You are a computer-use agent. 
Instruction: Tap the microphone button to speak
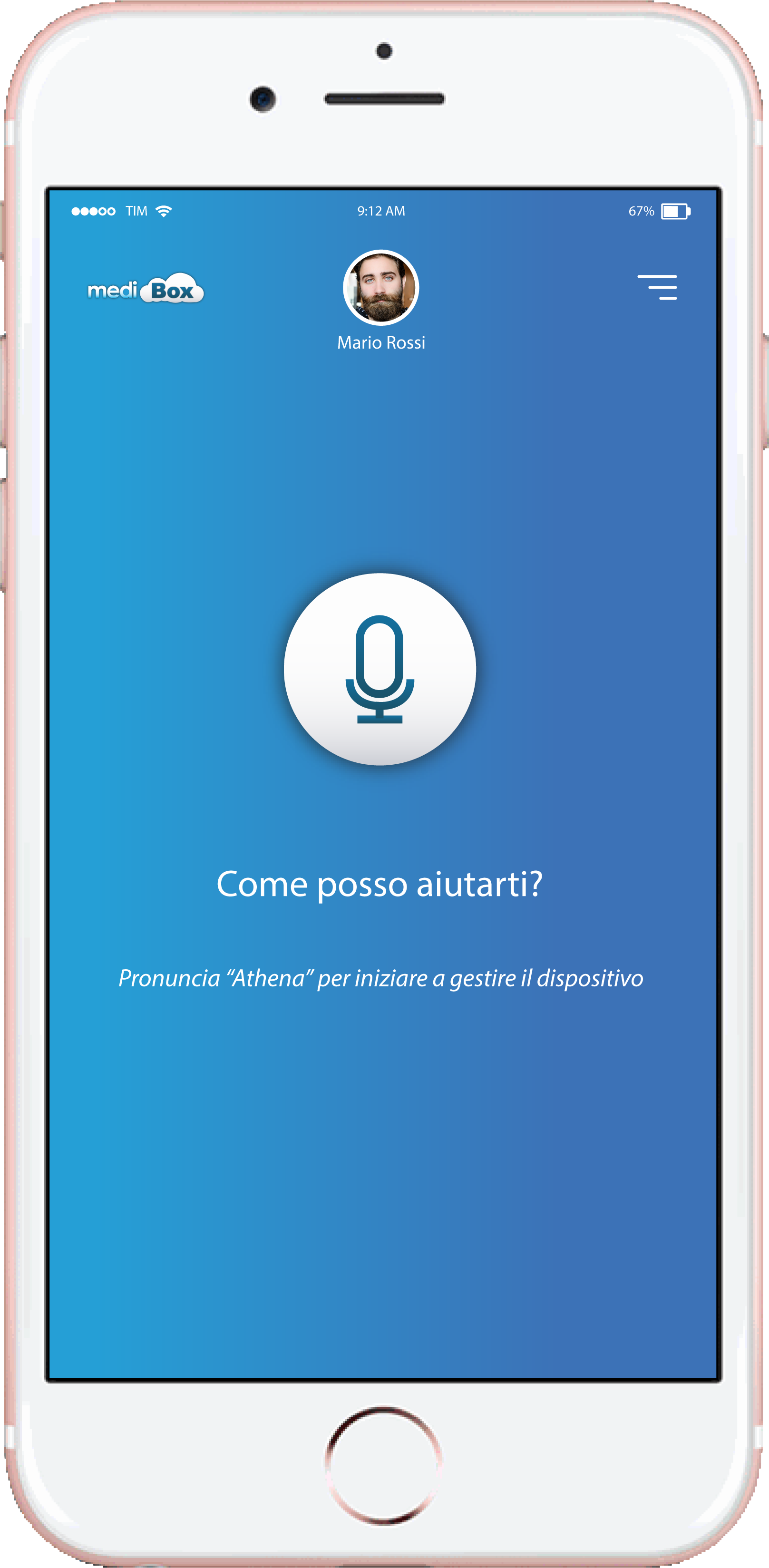pyautogui.click(x=380, y=669)
